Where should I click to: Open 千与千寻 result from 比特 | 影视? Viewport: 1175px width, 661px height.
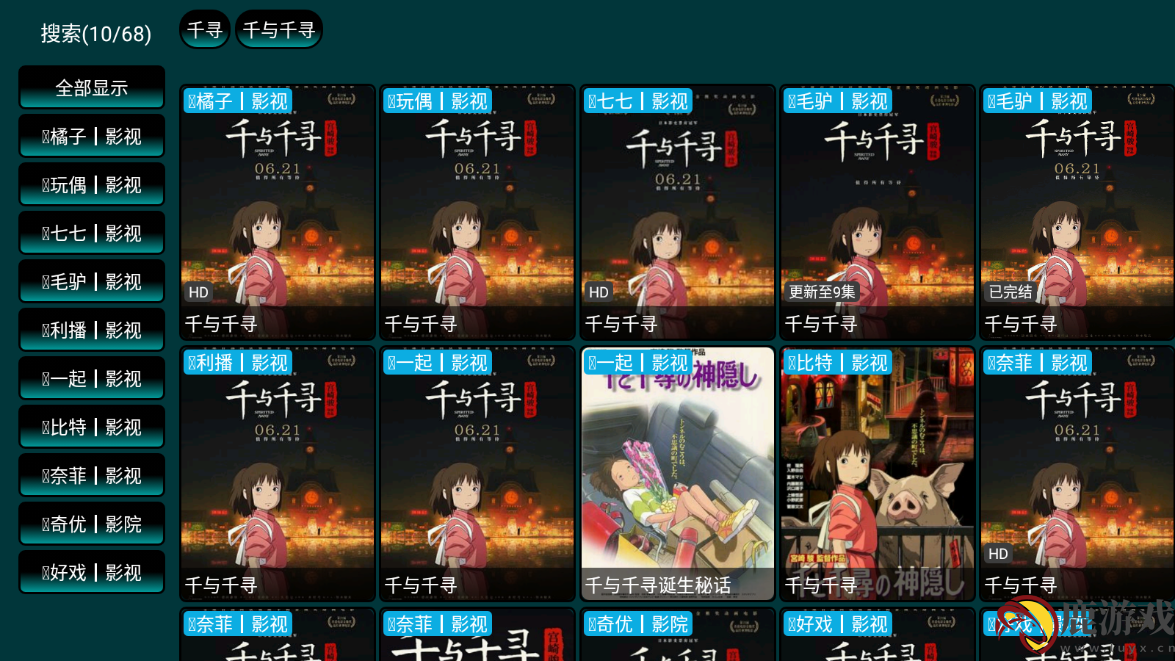point(877,473)
